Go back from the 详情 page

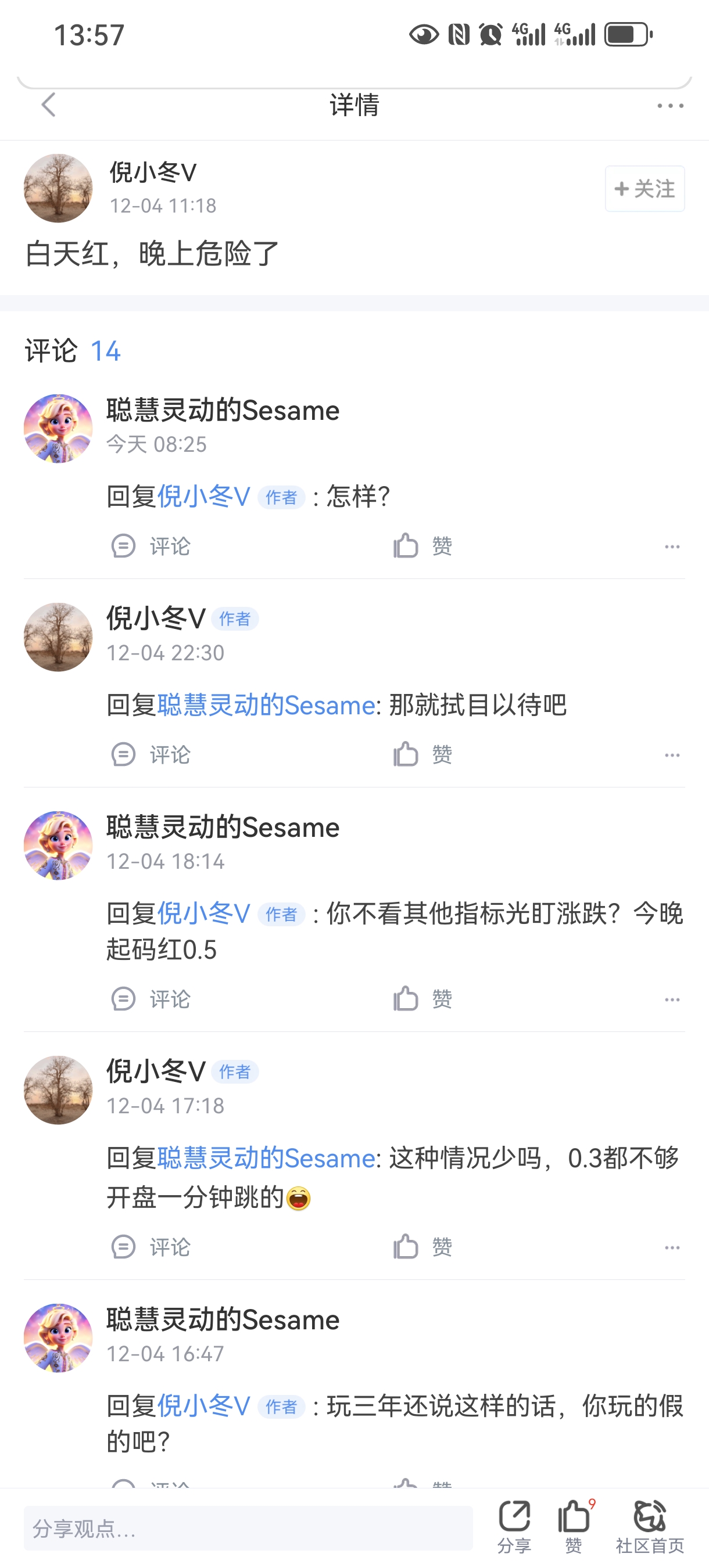[x=49, y=105]
